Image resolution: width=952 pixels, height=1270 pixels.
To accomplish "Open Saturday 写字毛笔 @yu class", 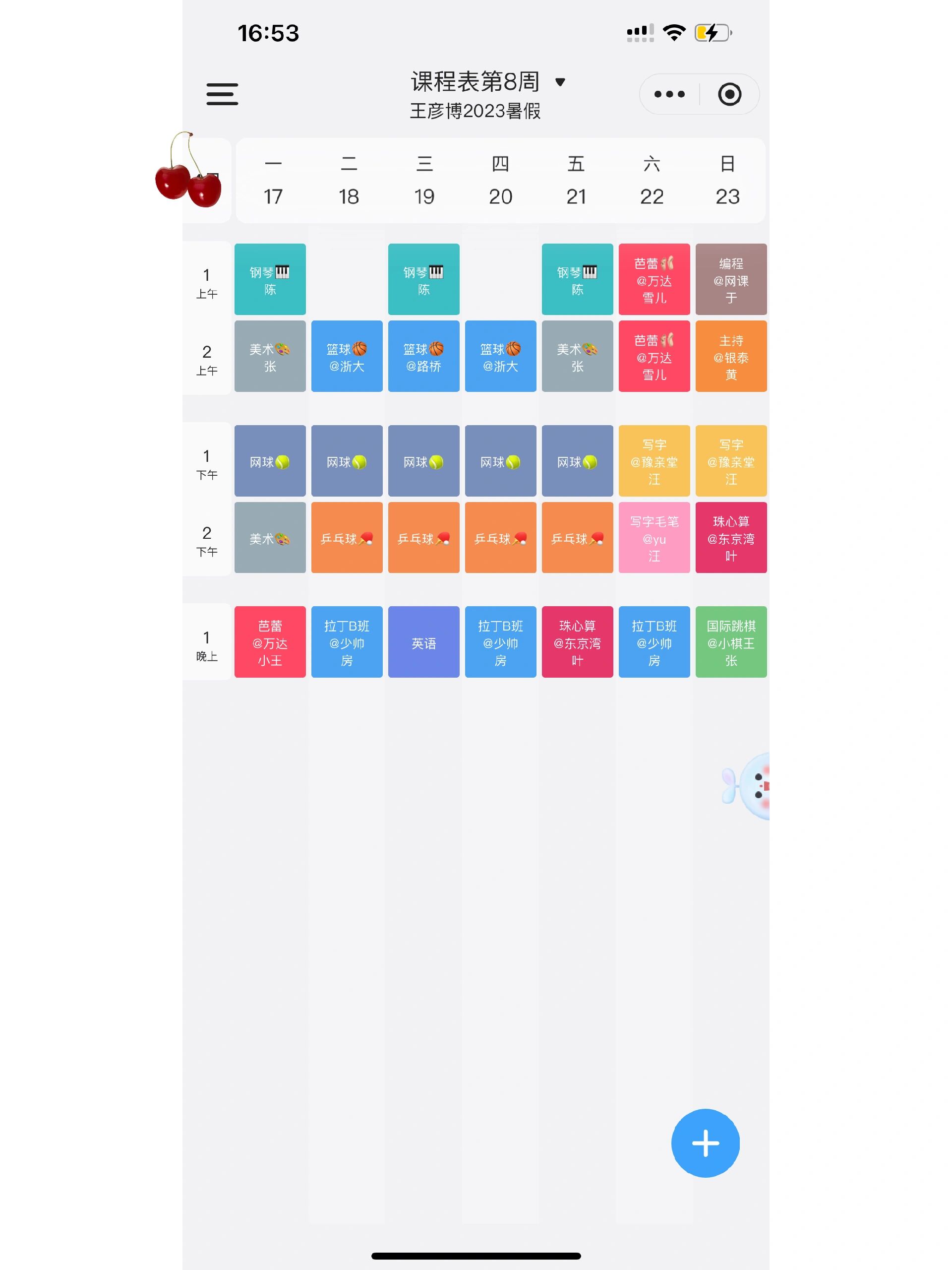I will 654,537.
